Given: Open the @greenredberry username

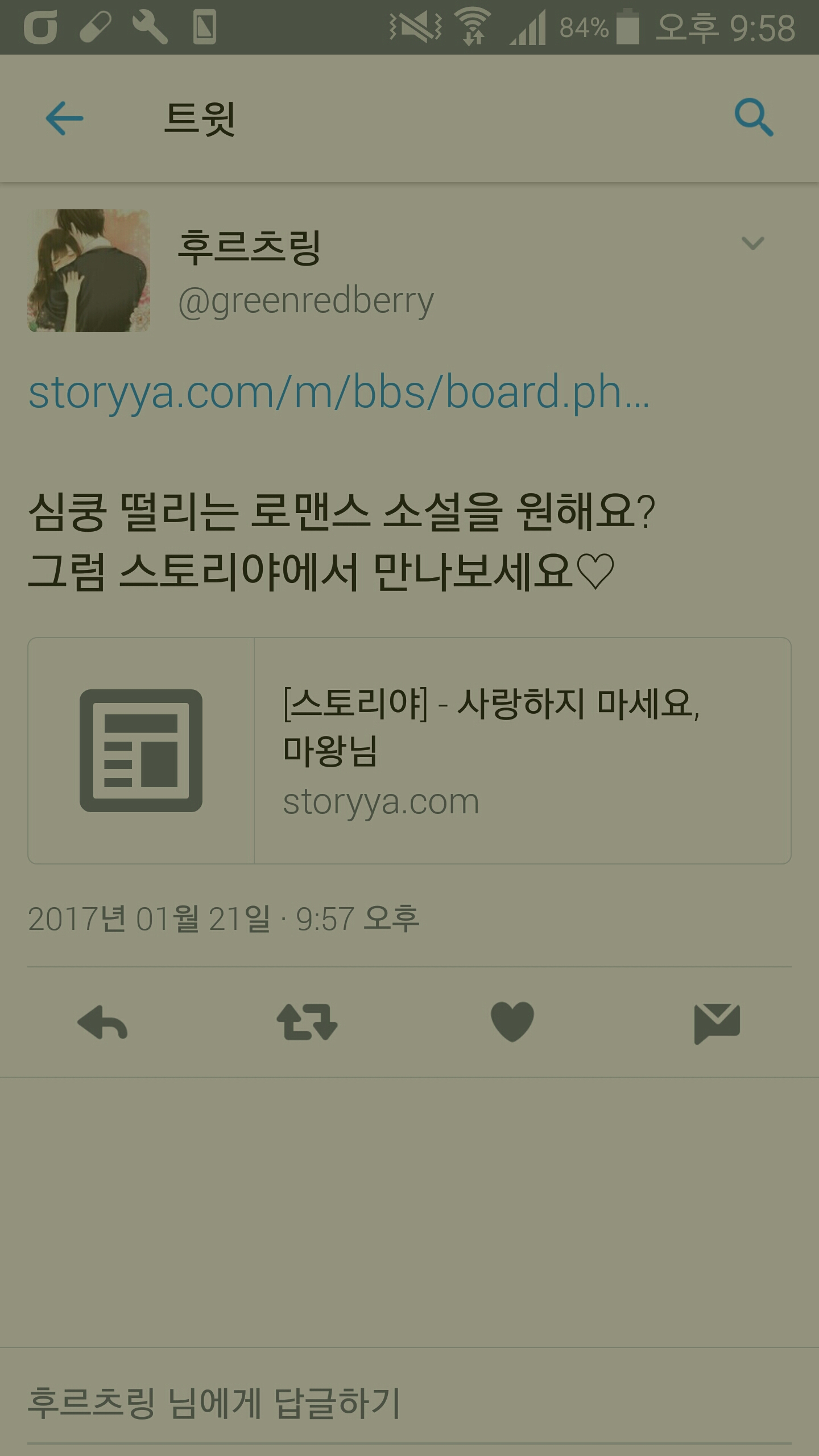Looking at the screenshot, I should click(x=305, y=301).
